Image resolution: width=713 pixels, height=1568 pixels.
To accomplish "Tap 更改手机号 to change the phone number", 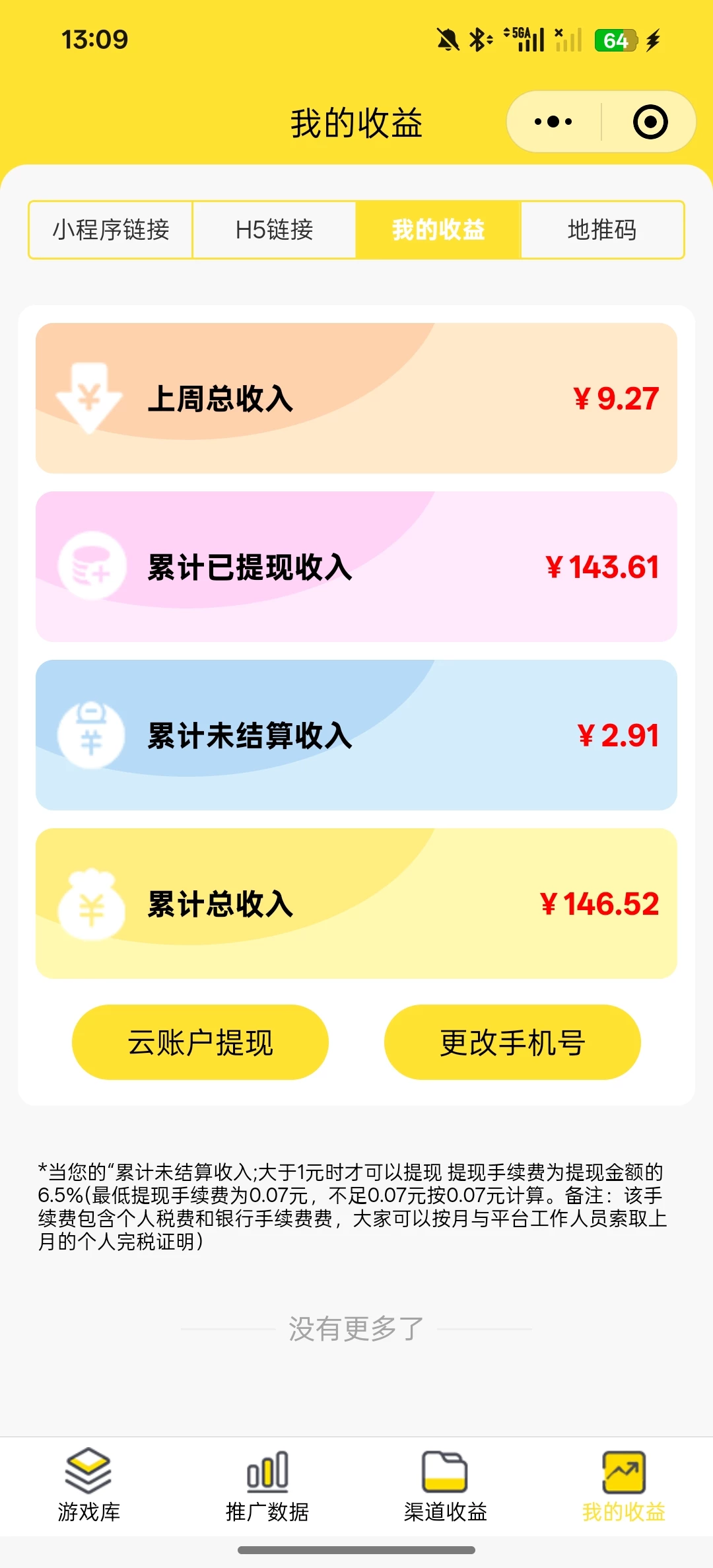I will pos(512,1042).
